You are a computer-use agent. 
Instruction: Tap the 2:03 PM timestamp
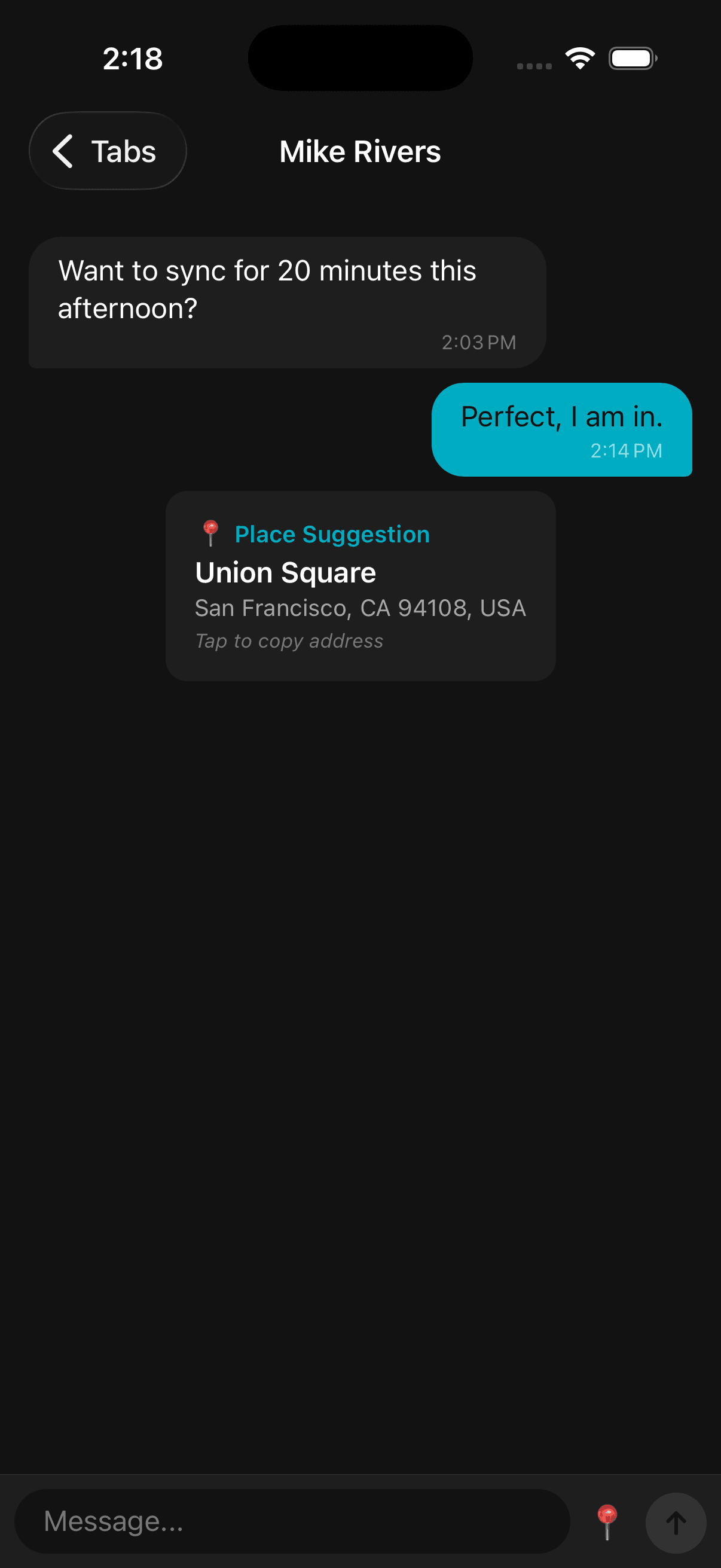pos(479,342)
